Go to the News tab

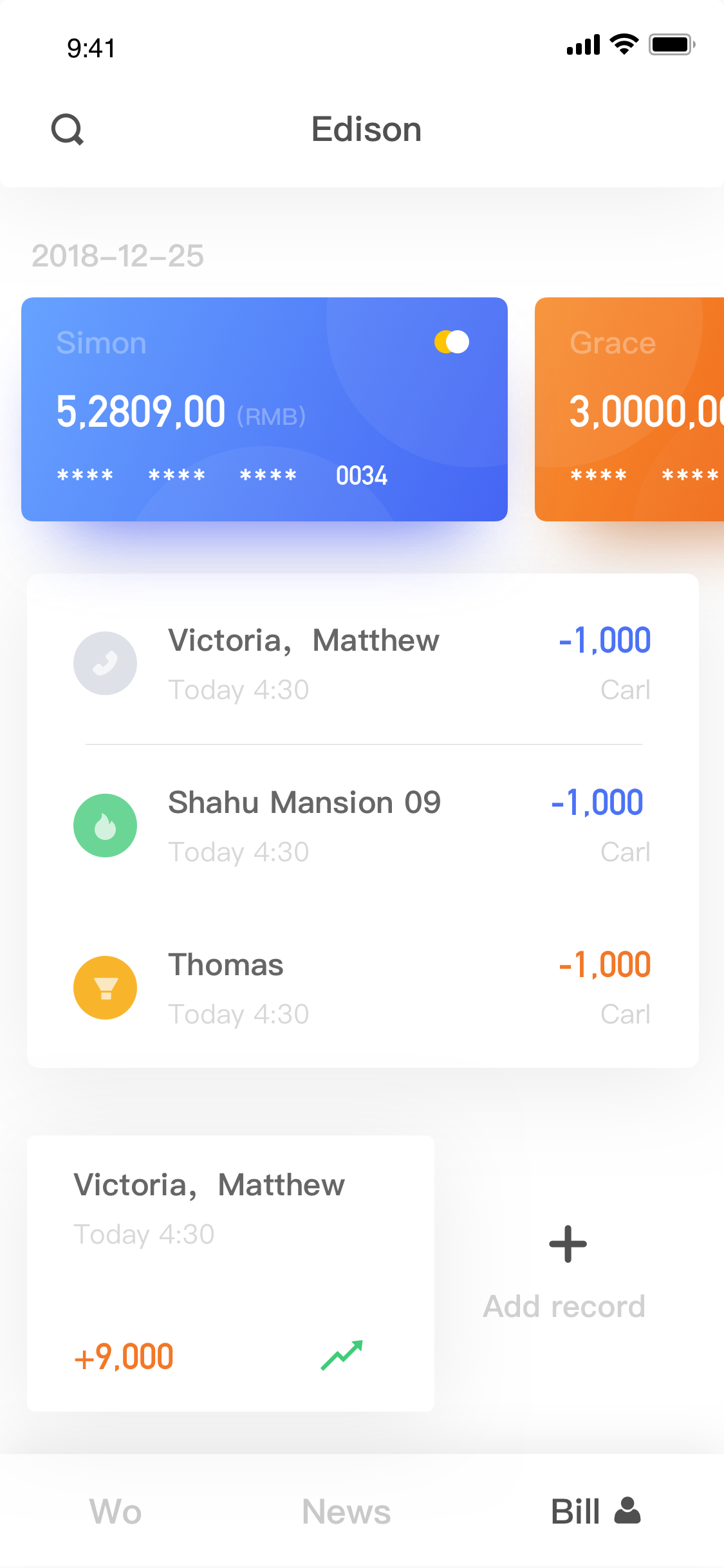point(346,1511)
